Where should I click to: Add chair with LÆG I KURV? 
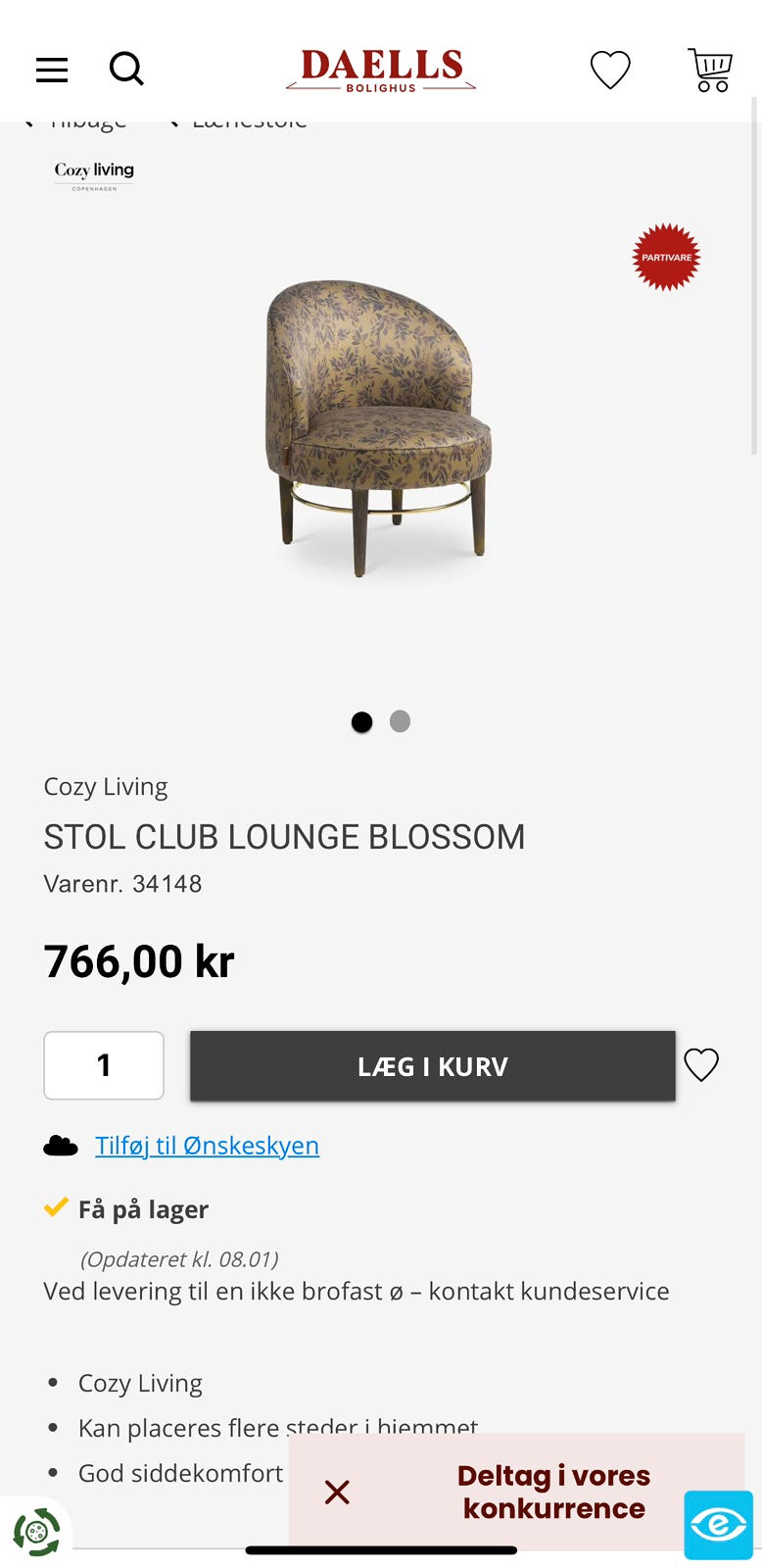click(432, 1065)
